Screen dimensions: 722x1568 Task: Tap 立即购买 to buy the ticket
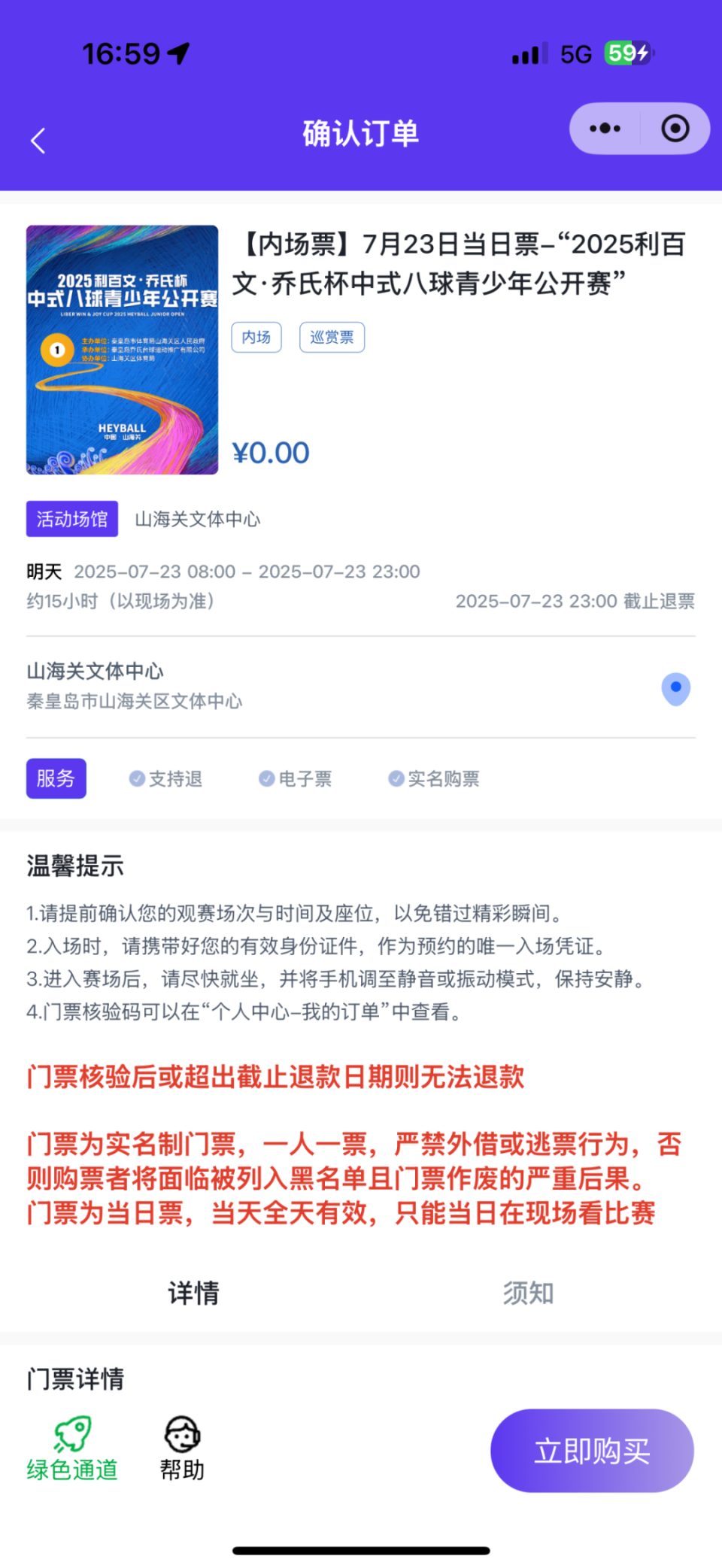tap(592, 1450)
